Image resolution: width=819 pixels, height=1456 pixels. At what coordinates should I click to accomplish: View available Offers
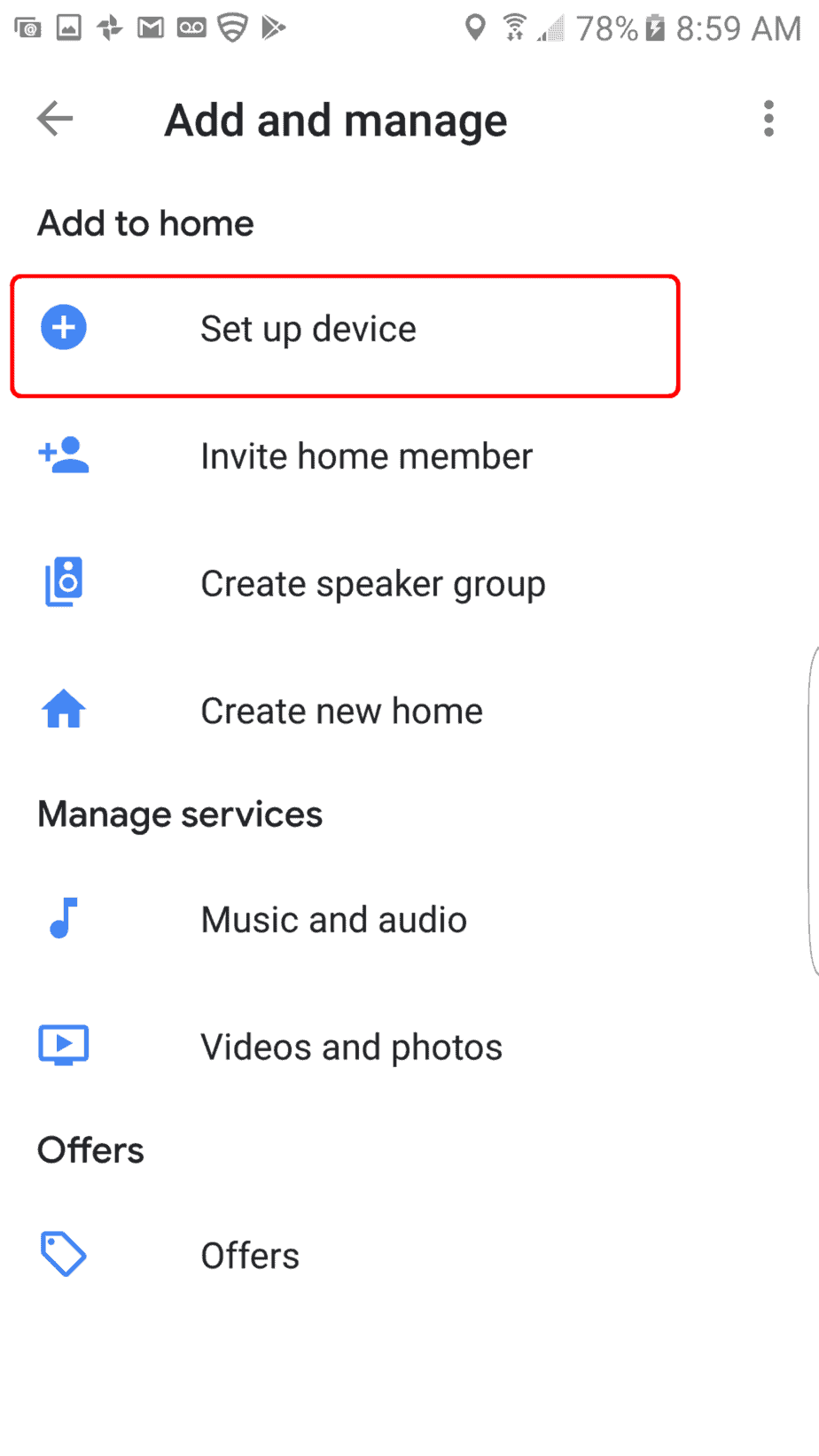250,1255
